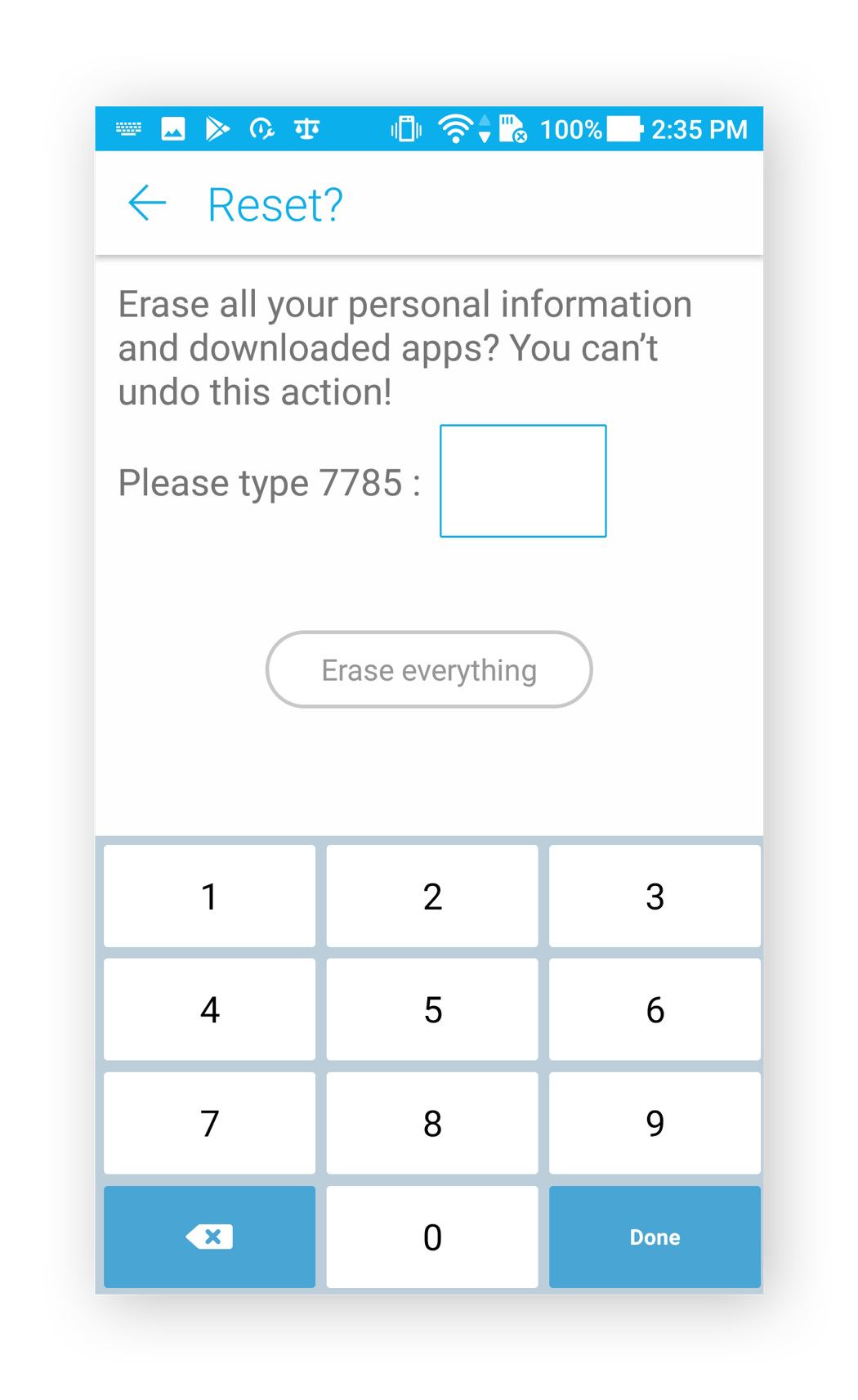Open the gallery icon in the status bar
Image resolution: width=858 pixels, height=1400 pixels.
(x=174, y=128)
